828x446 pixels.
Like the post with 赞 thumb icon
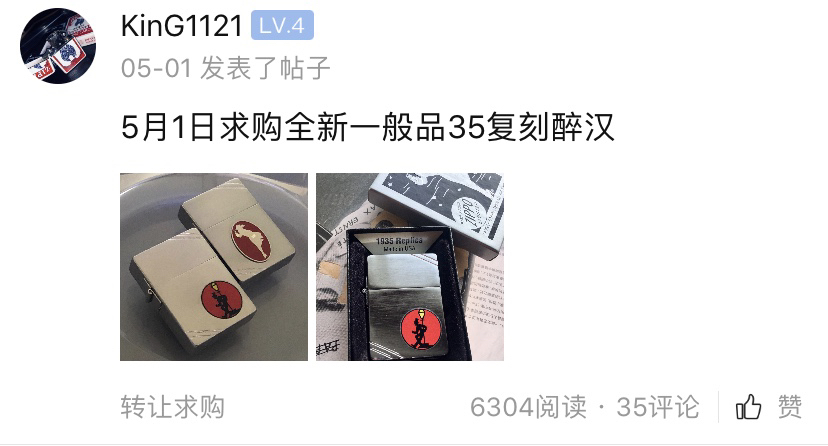click(768, 407)
